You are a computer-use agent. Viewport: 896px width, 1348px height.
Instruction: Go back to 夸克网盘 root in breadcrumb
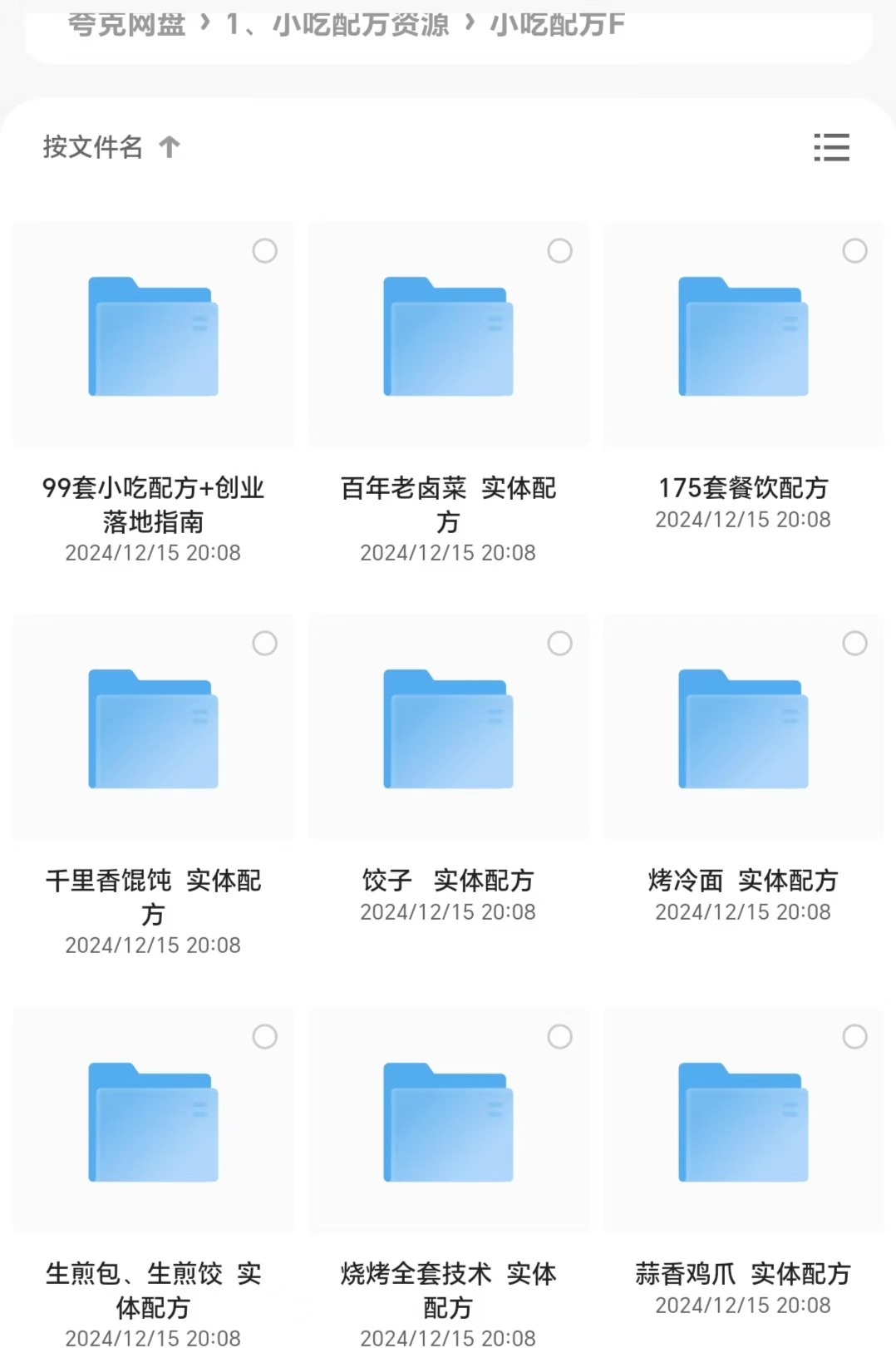click(126, 25)
